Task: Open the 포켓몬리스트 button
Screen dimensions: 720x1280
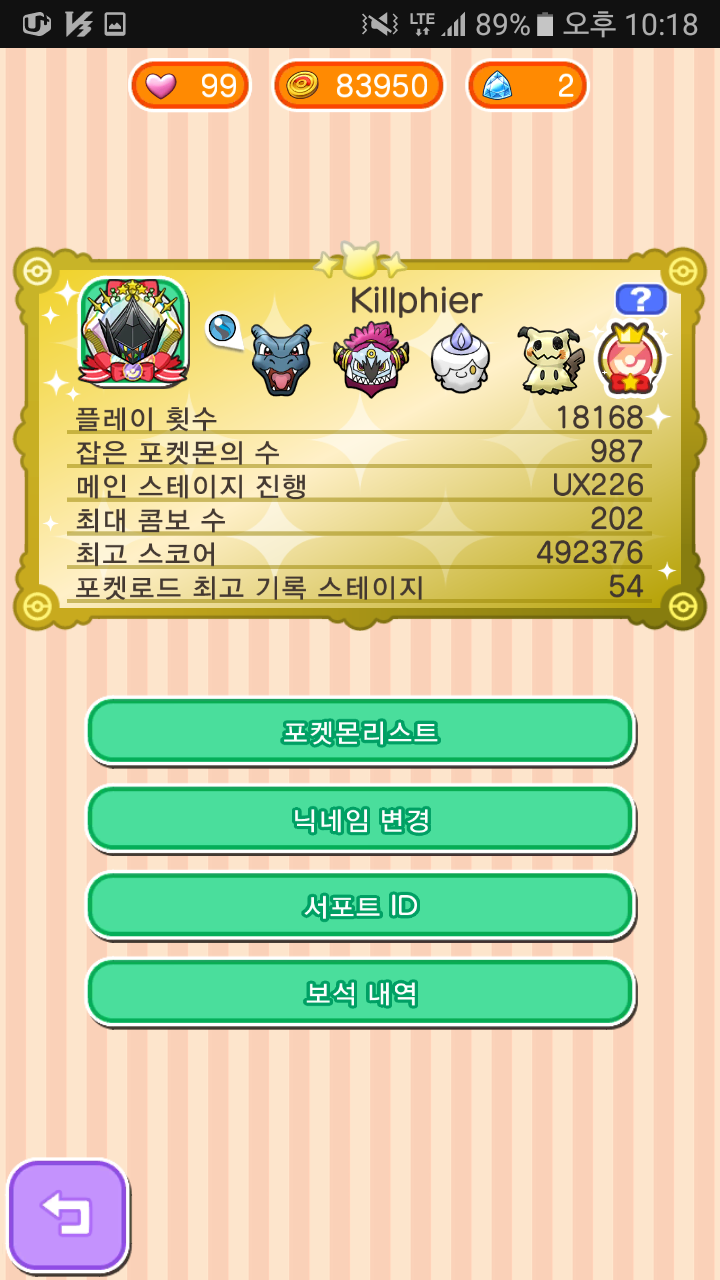Action: point(360,732)
